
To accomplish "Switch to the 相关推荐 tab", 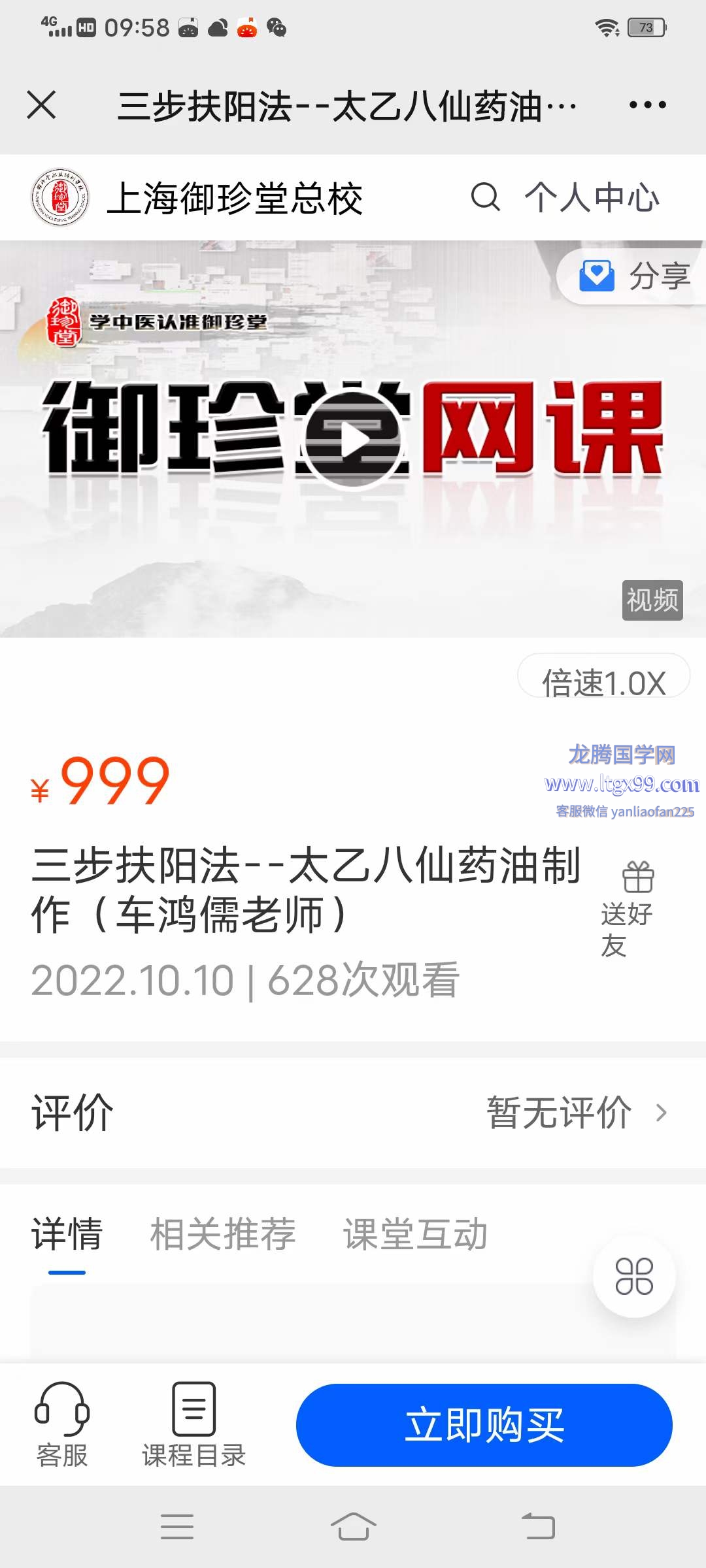I will [223, 1234].
